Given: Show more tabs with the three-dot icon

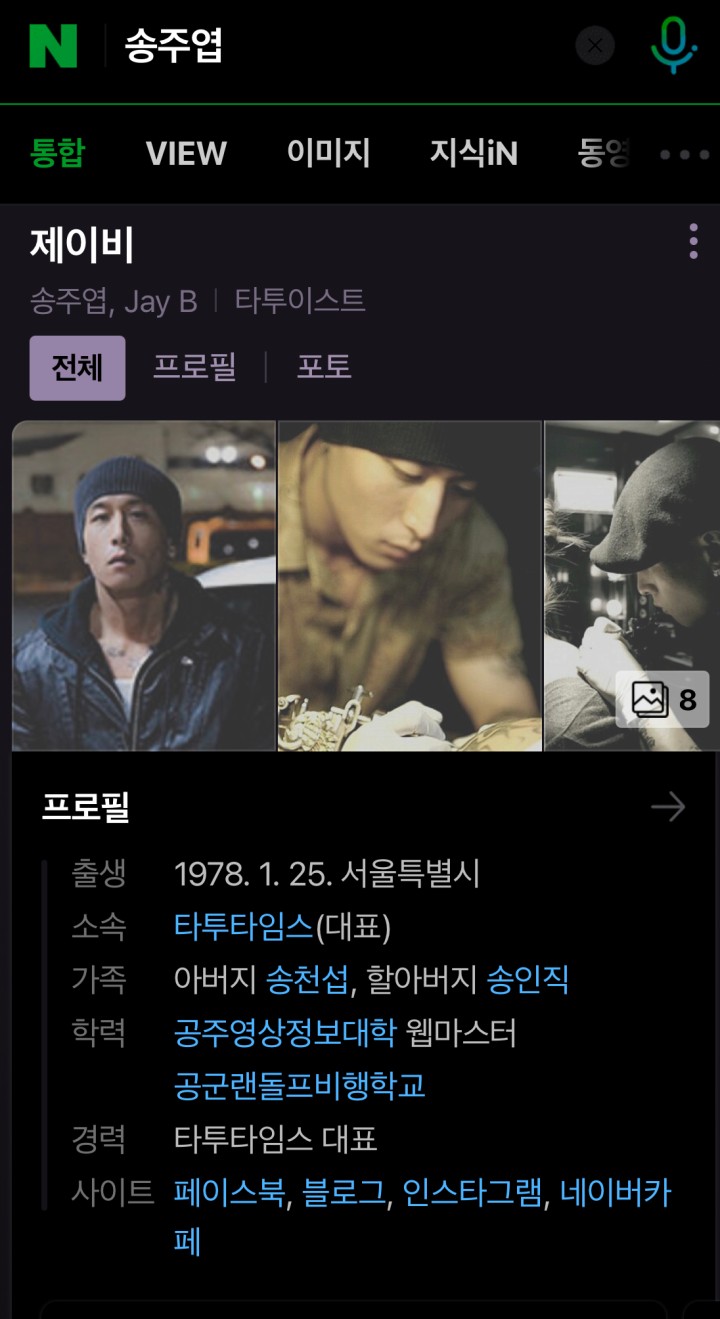Looking at the screenshot, I should point(685,155).
